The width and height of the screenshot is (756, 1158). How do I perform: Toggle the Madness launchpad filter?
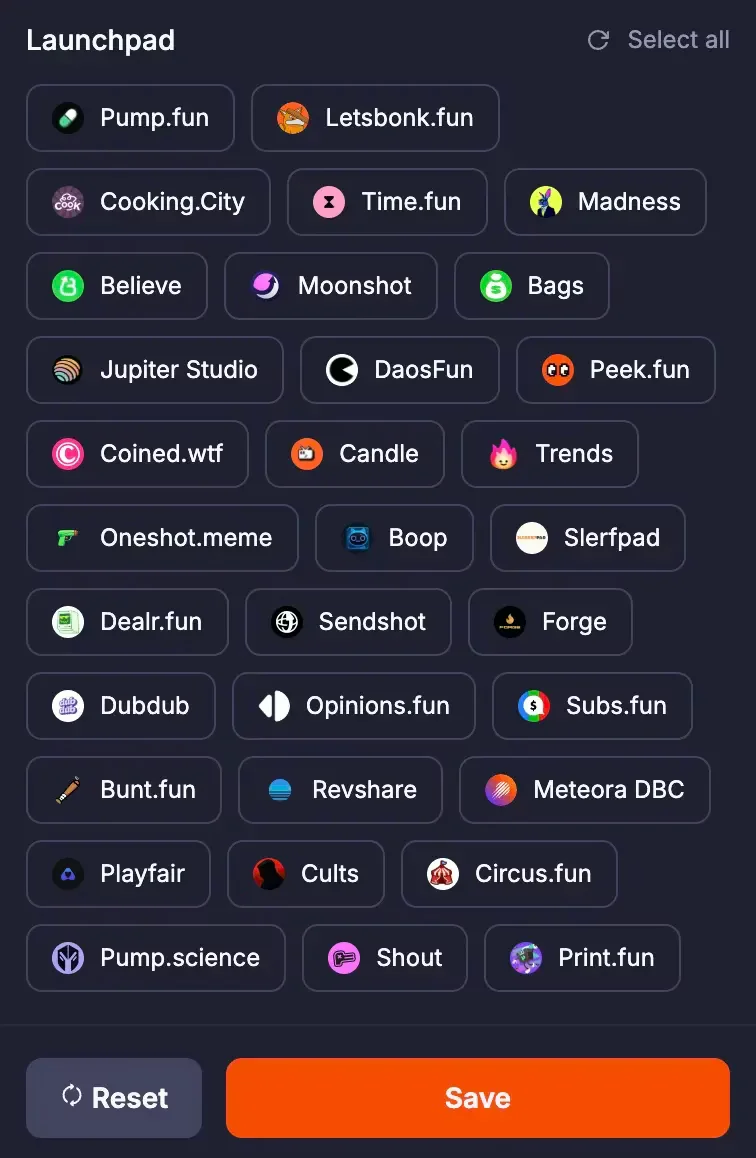coord(605,202)
